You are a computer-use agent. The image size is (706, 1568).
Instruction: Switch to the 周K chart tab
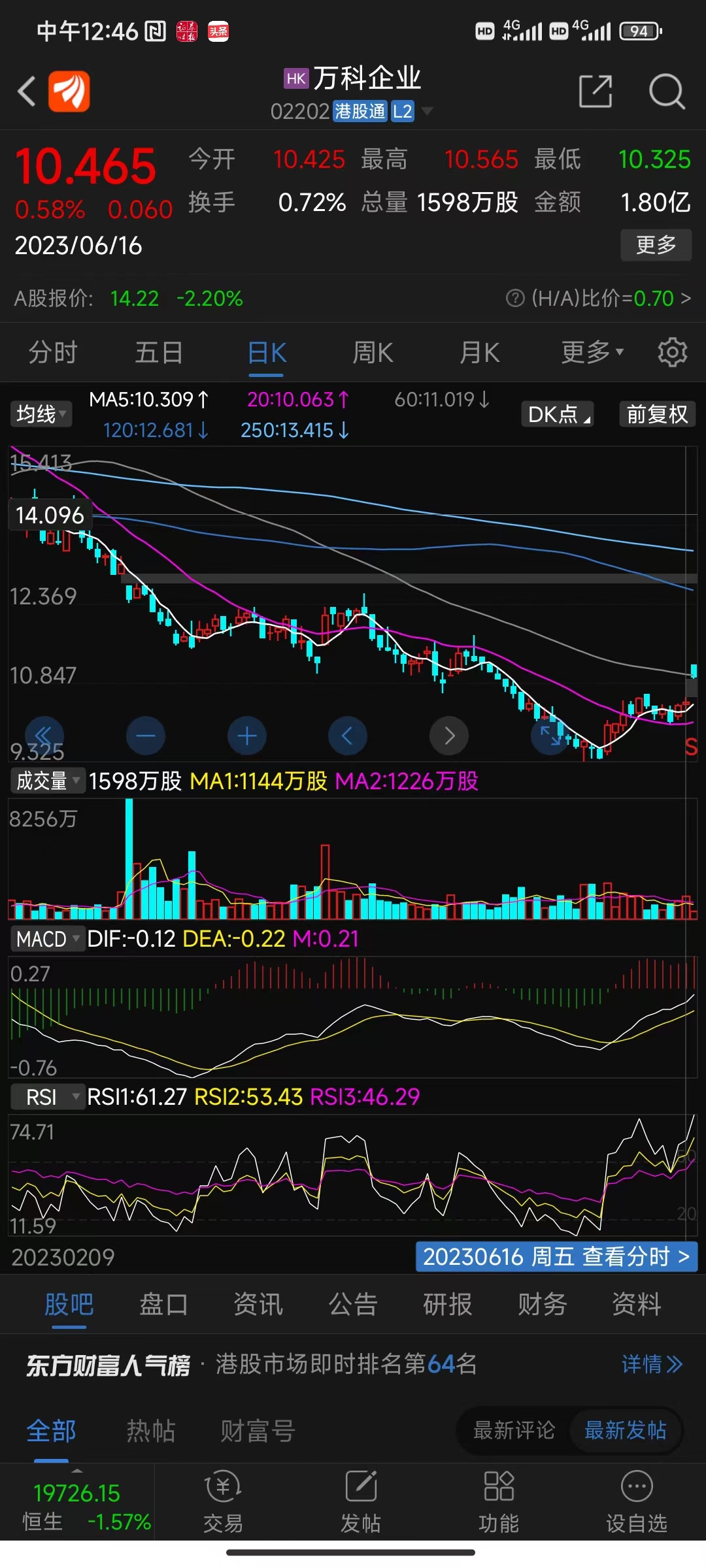tap(373, 353)
